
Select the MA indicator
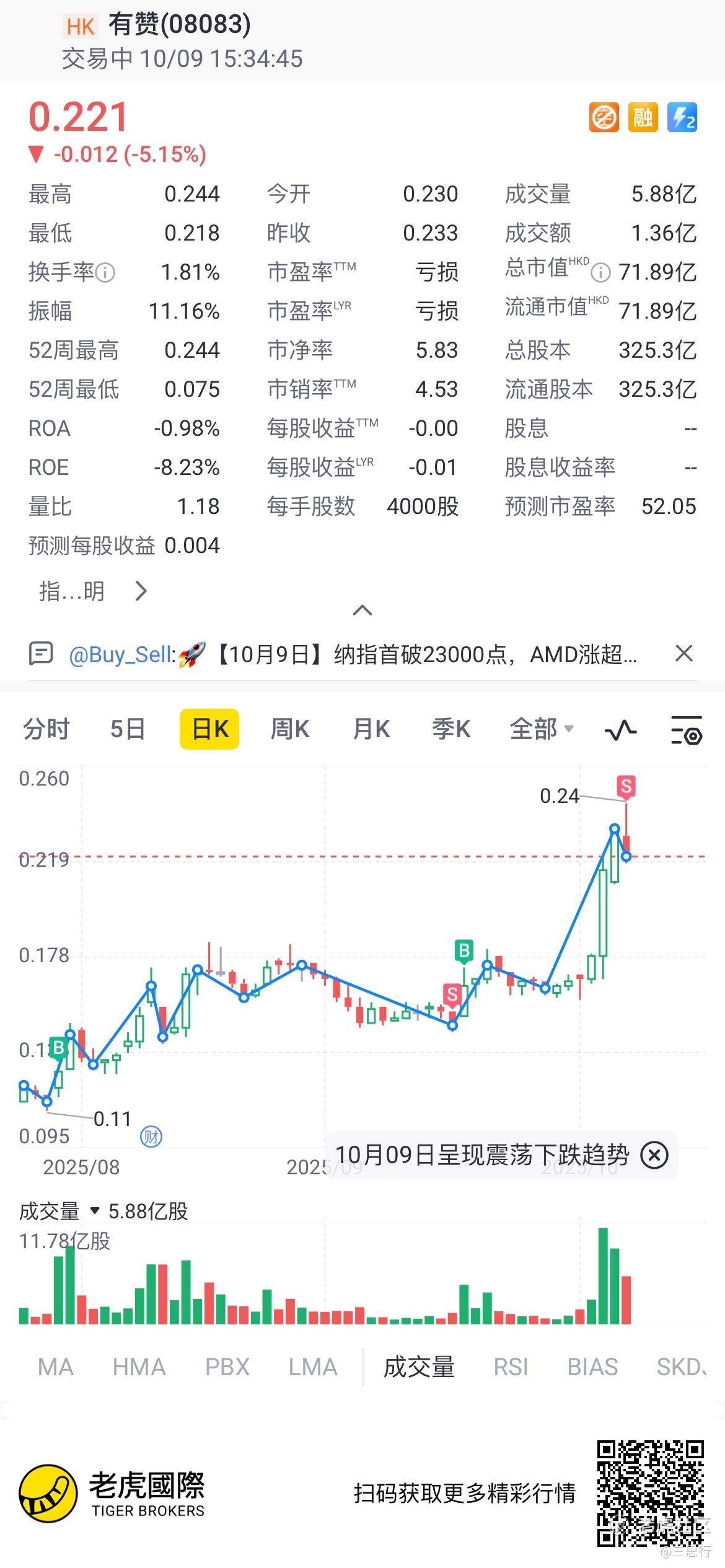56,1367
